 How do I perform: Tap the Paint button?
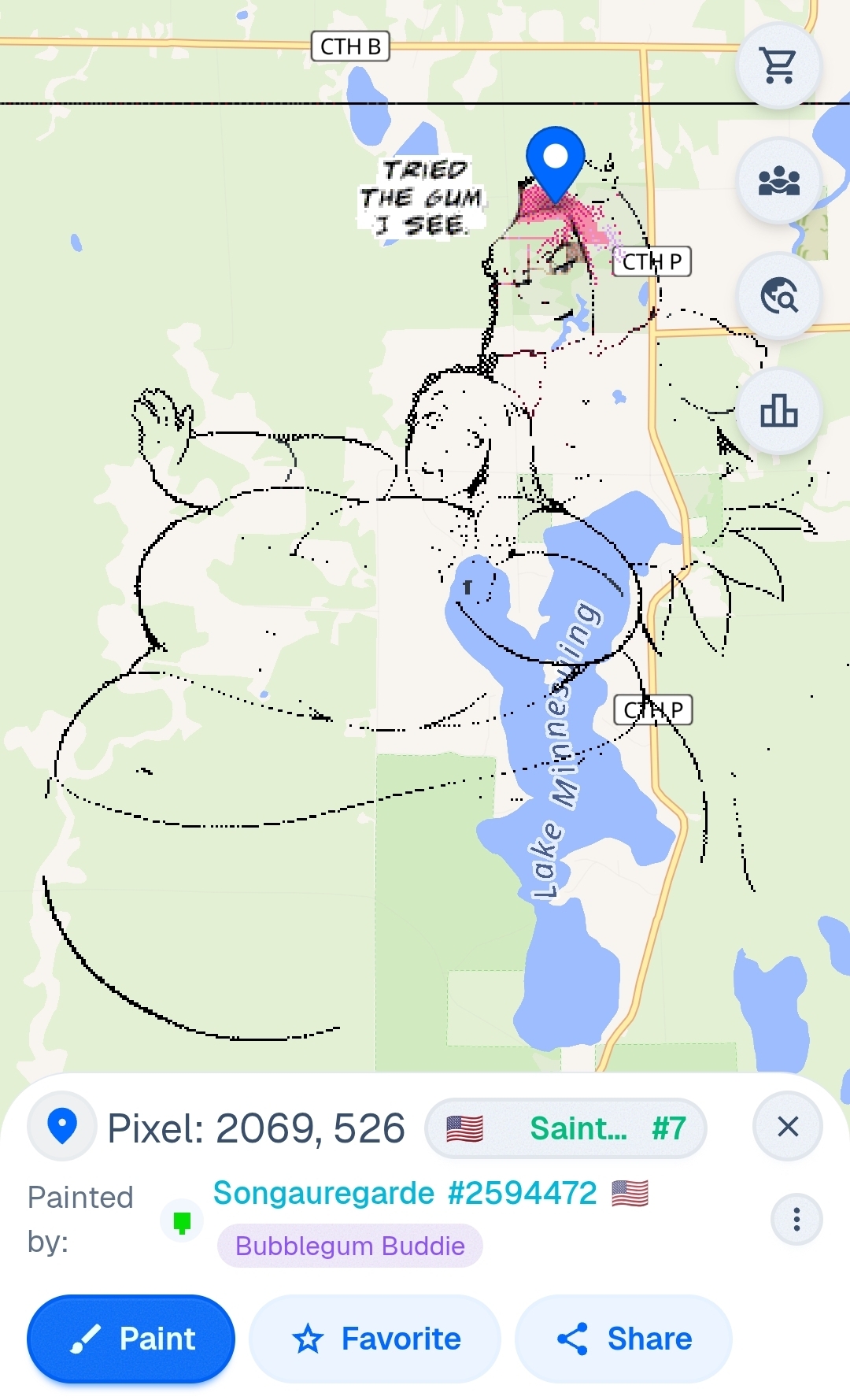pyautogui.click(x=131, y=1339)
